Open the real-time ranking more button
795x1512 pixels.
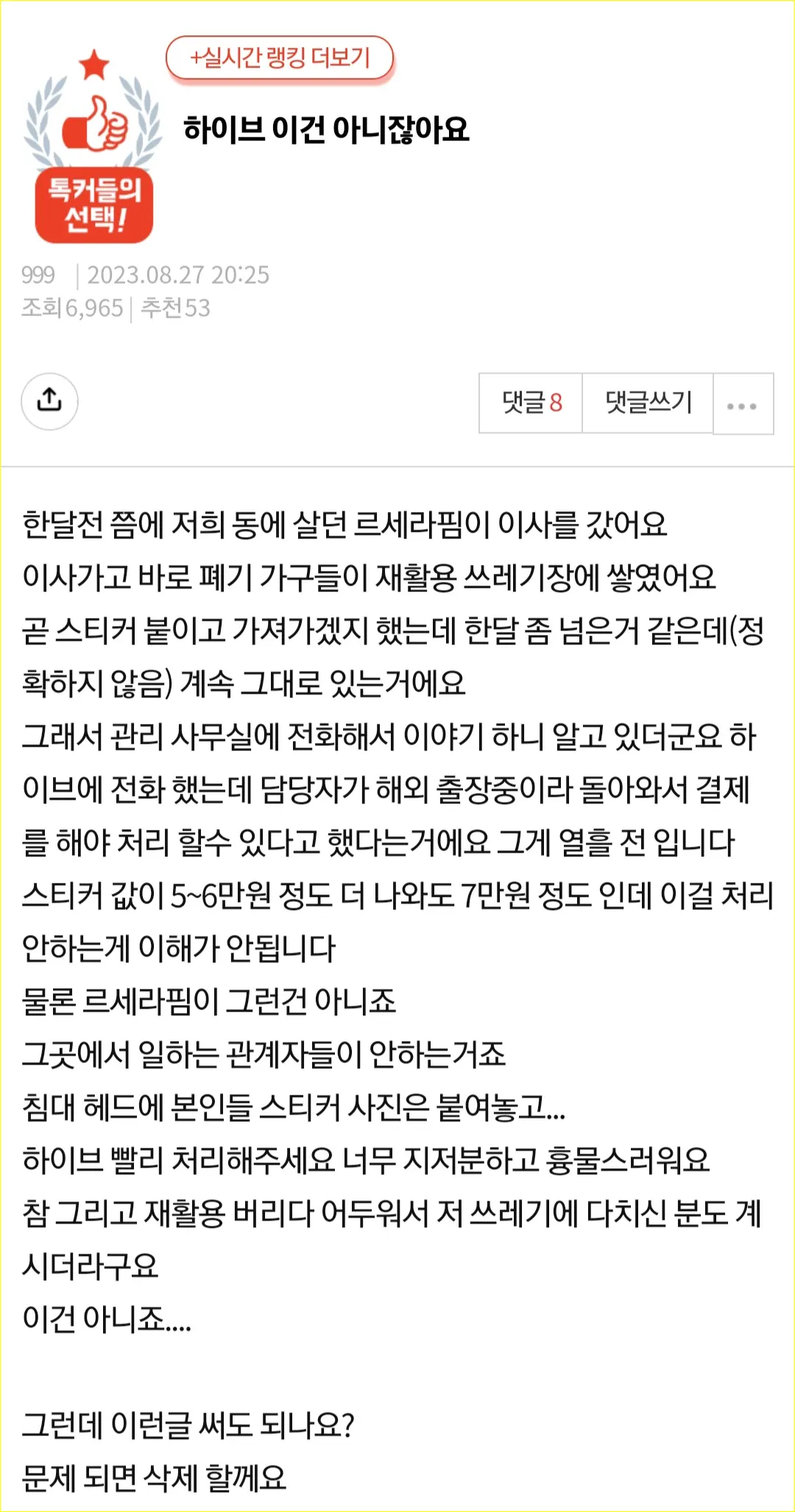pos(280,57)
